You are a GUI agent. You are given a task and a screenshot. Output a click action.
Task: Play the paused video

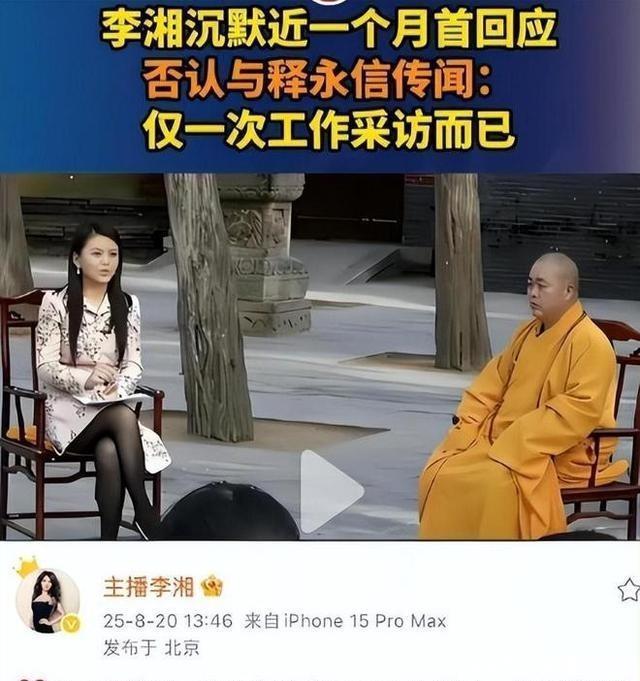point(329,491)
